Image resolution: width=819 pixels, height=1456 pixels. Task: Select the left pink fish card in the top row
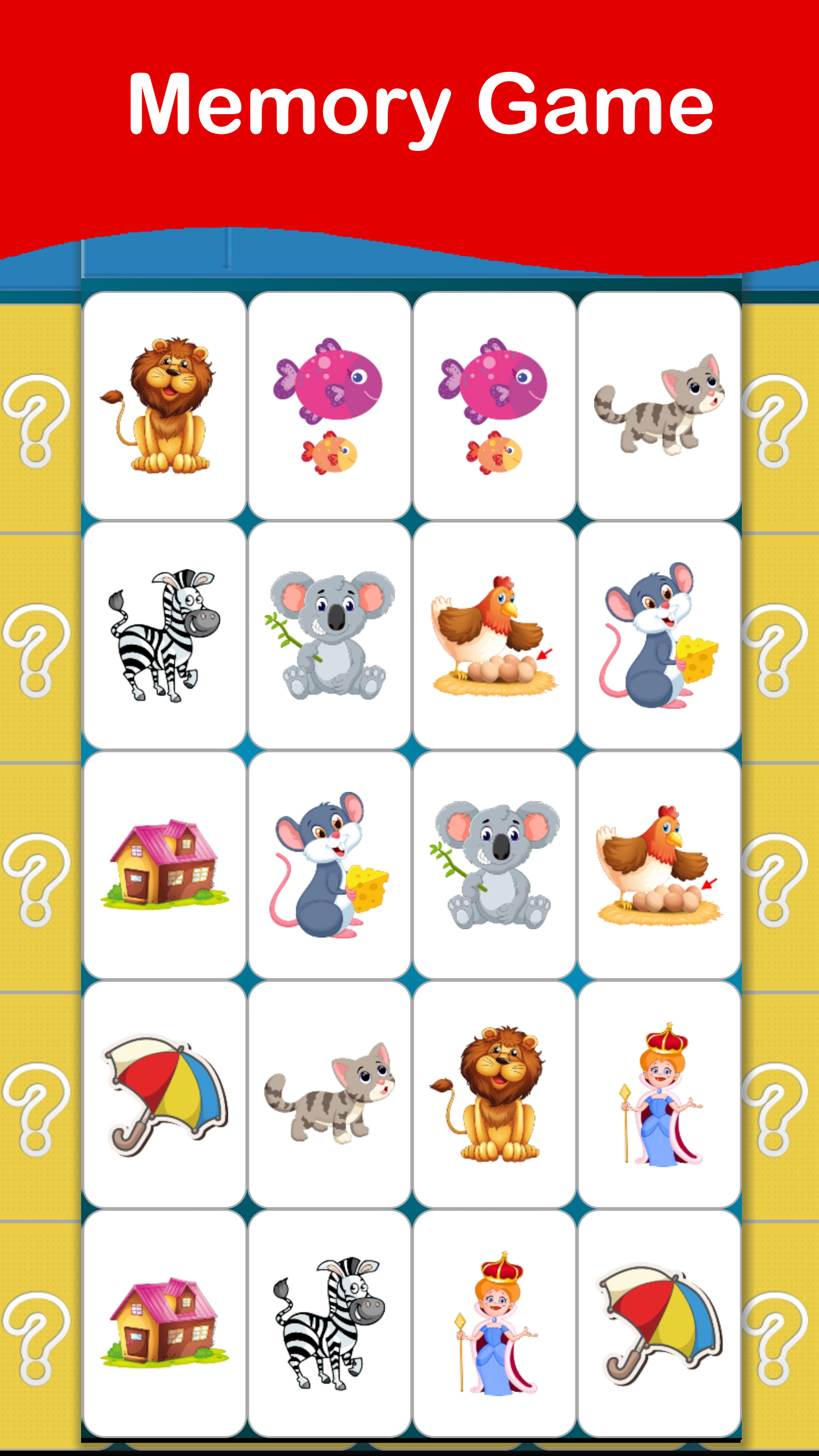pyautogui.click(x=329, y=405)
